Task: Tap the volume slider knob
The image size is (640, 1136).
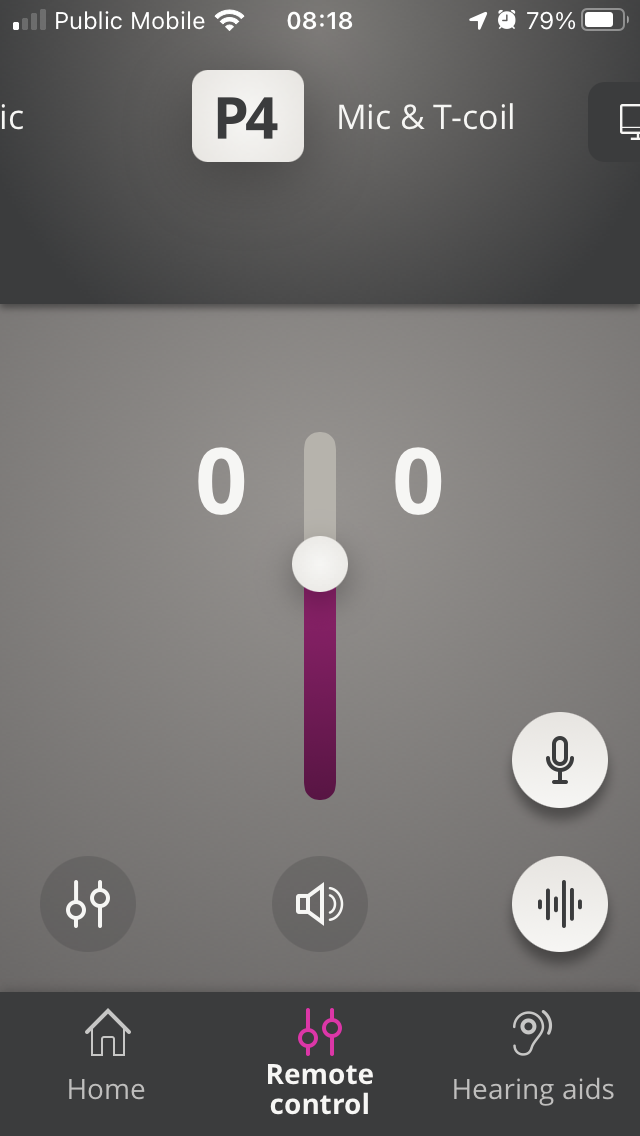Action: [320, 564]
